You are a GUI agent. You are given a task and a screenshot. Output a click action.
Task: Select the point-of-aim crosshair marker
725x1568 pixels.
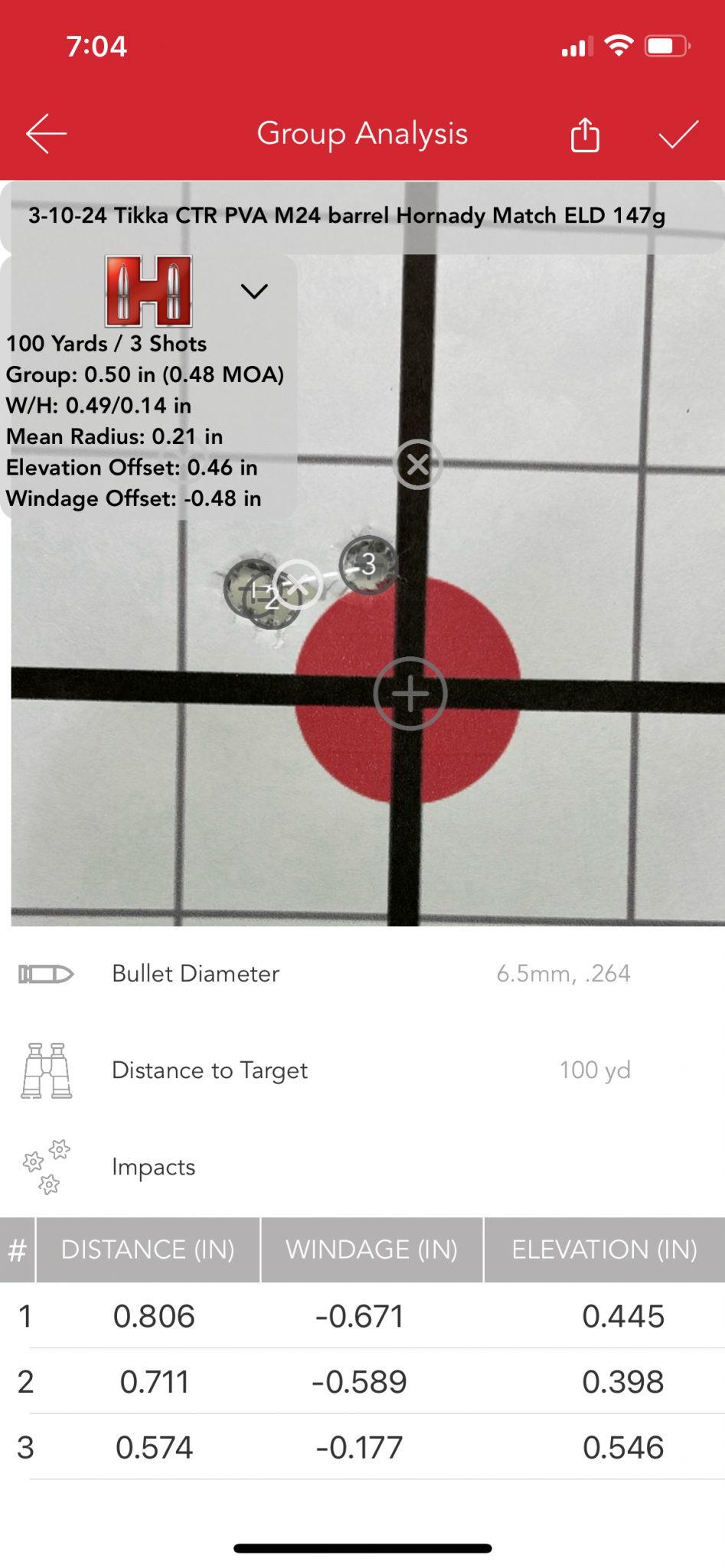click(410, 694)
